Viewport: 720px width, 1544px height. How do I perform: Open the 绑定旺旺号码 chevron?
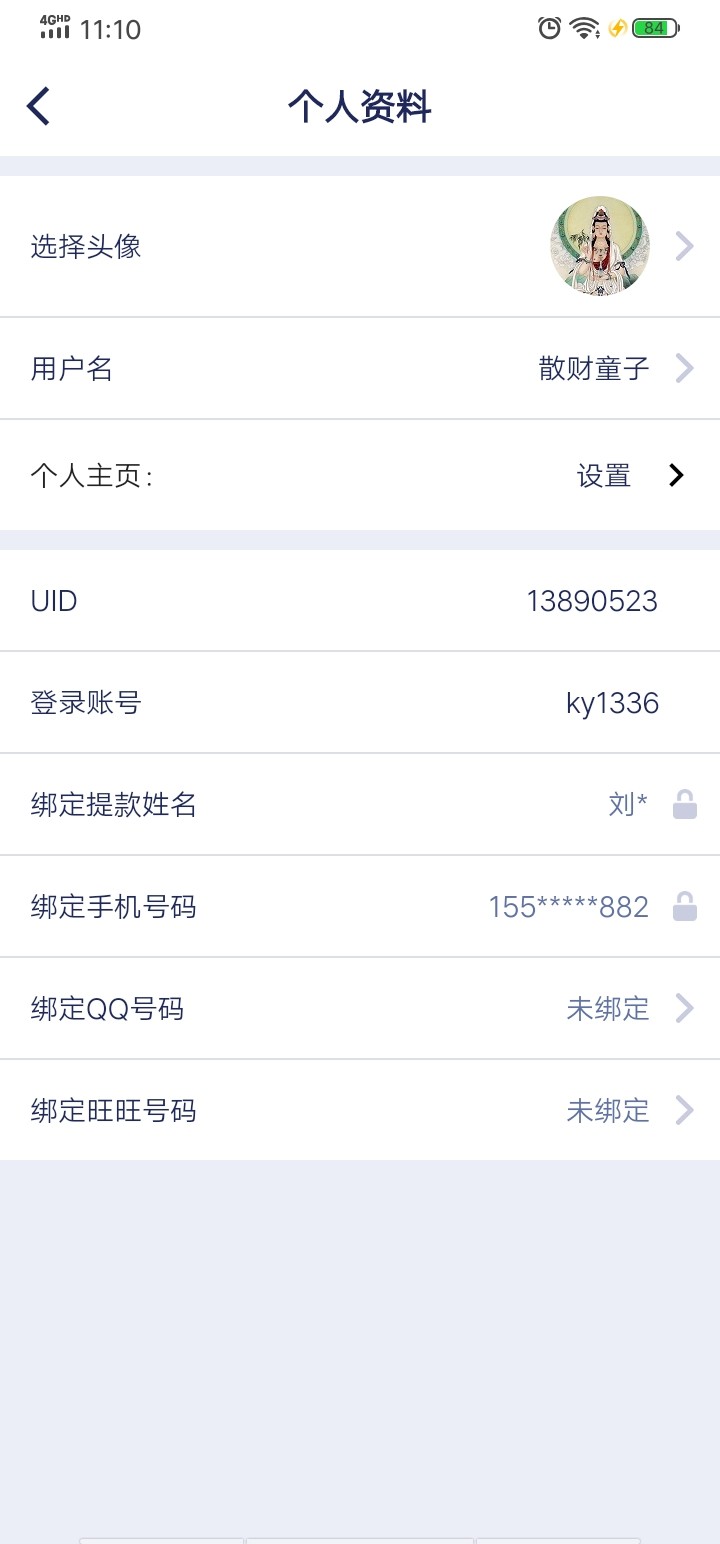684,1111
